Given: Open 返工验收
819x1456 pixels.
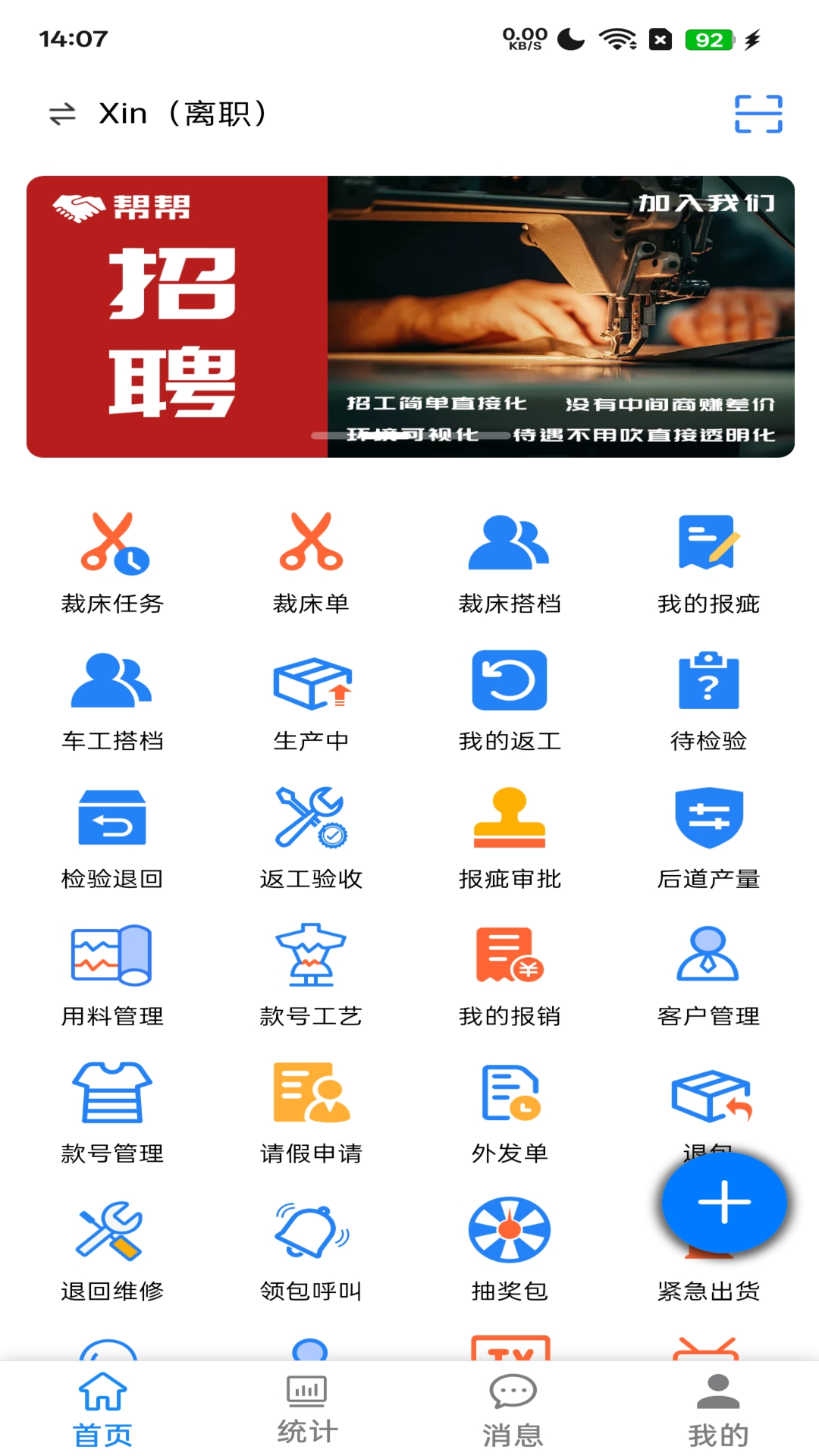Looking at the screenshot, I should coord(311,836).
